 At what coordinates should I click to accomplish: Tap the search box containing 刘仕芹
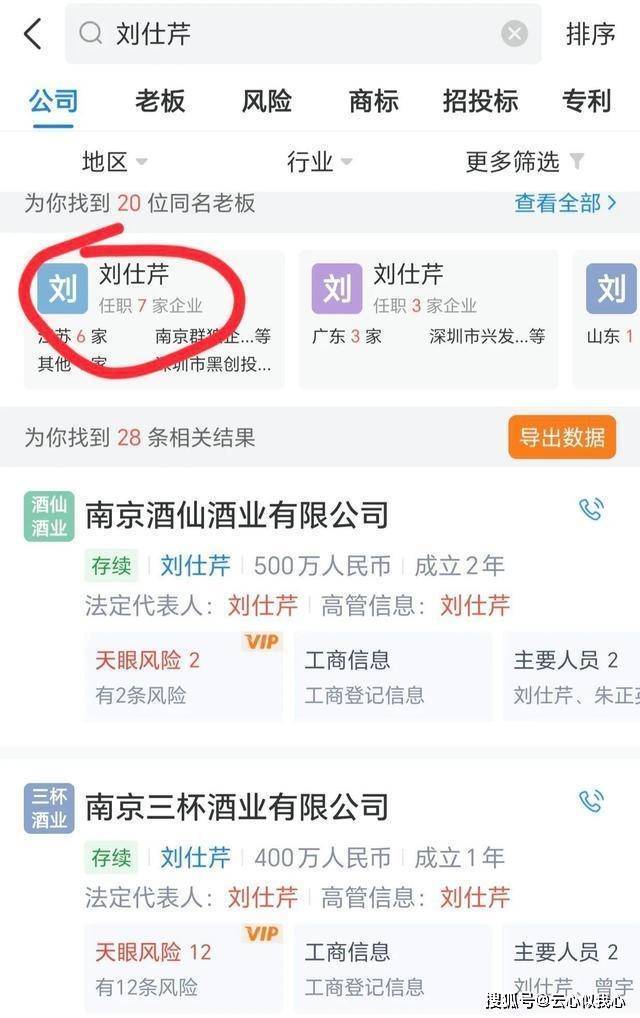[x=290, y=34]
